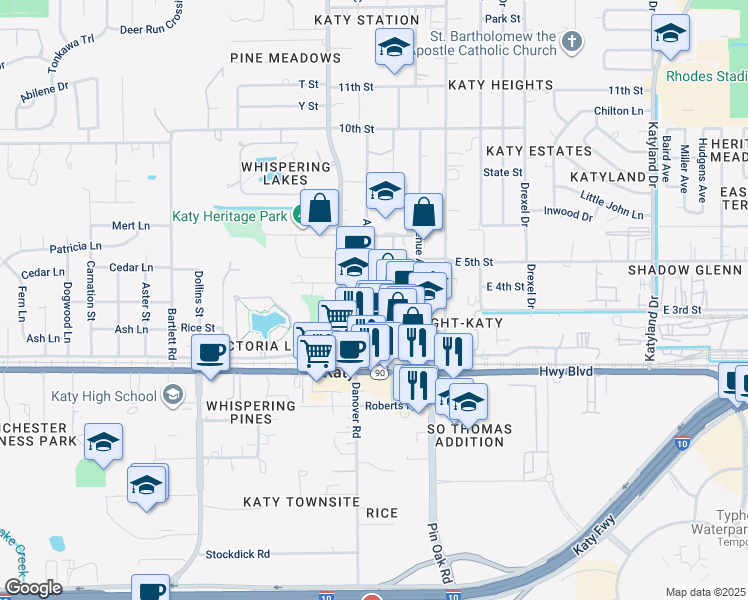Tap the school marker beside the Wellness Park label
Screen dimensions: 748x600
(x=104, y=443)
